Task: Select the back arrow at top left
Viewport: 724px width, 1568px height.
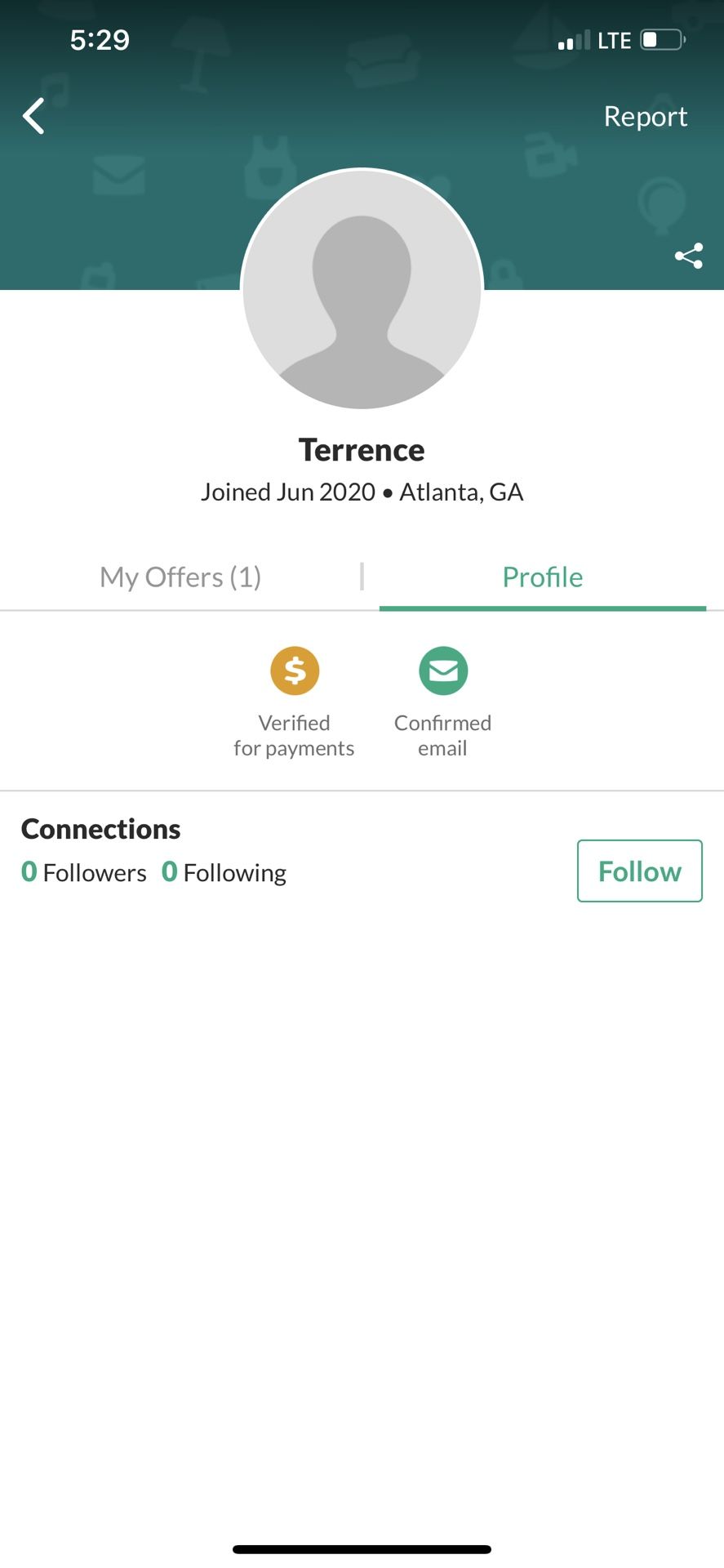Action: click(33, 115)
